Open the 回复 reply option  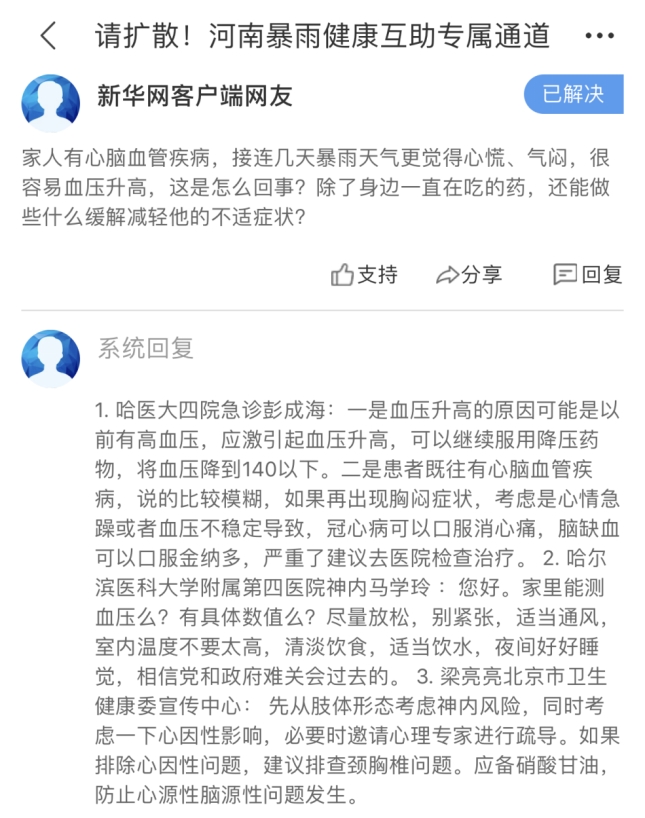pyautogui.click(x=588, y=274)
